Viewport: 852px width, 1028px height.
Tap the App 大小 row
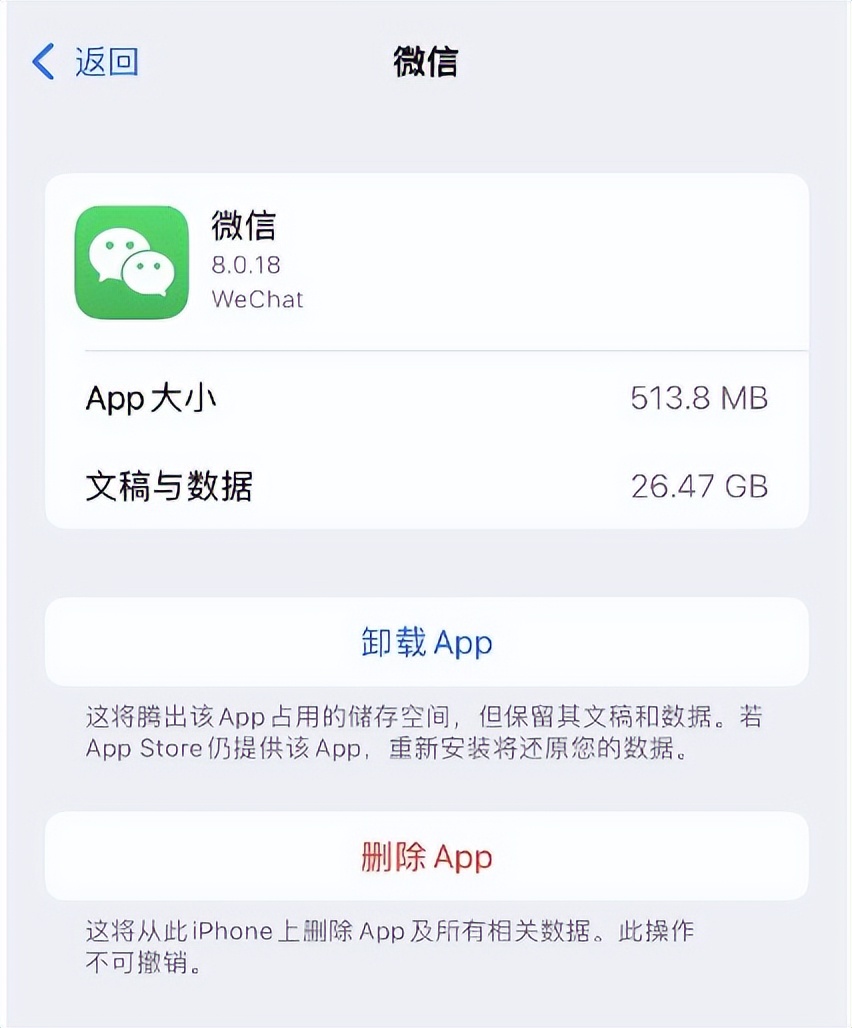tap(426, 400)
